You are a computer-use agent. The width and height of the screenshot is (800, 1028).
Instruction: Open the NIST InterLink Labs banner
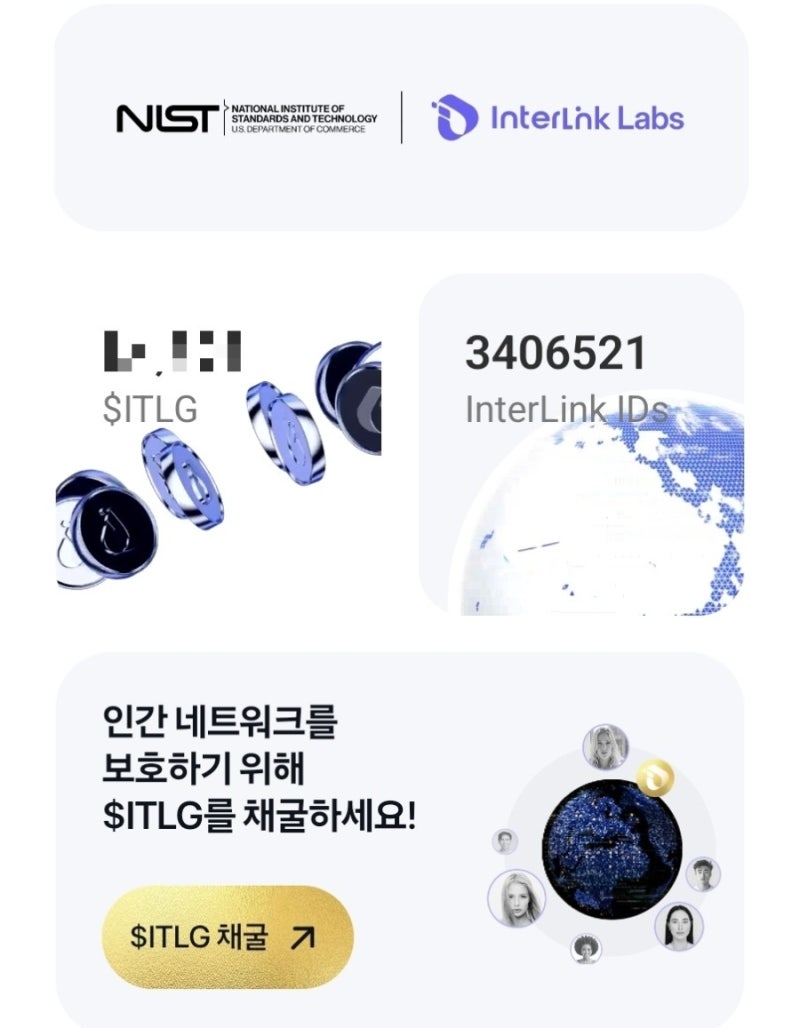click(401, 118)
